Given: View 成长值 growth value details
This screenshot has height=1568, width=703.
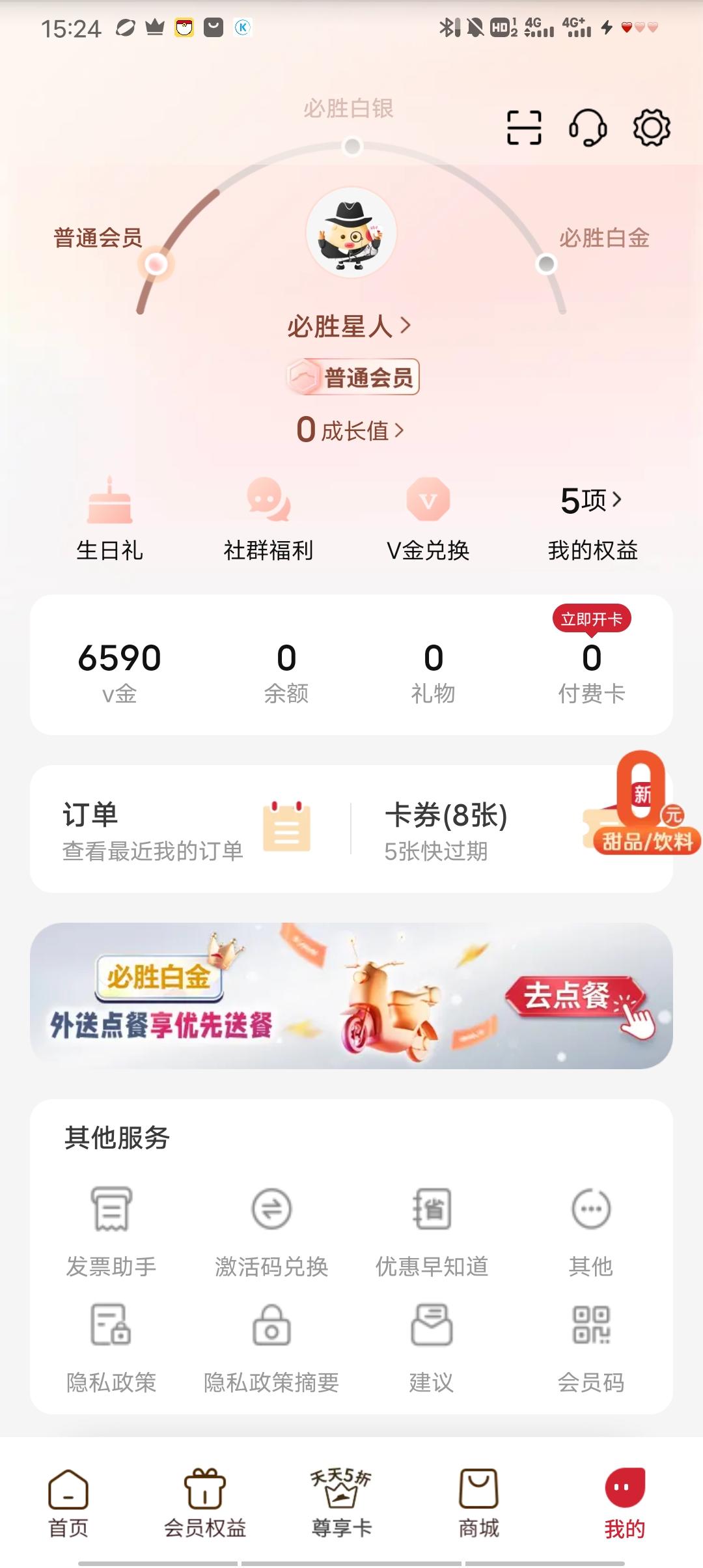Looking at the screenshot, I should point(351,430).
